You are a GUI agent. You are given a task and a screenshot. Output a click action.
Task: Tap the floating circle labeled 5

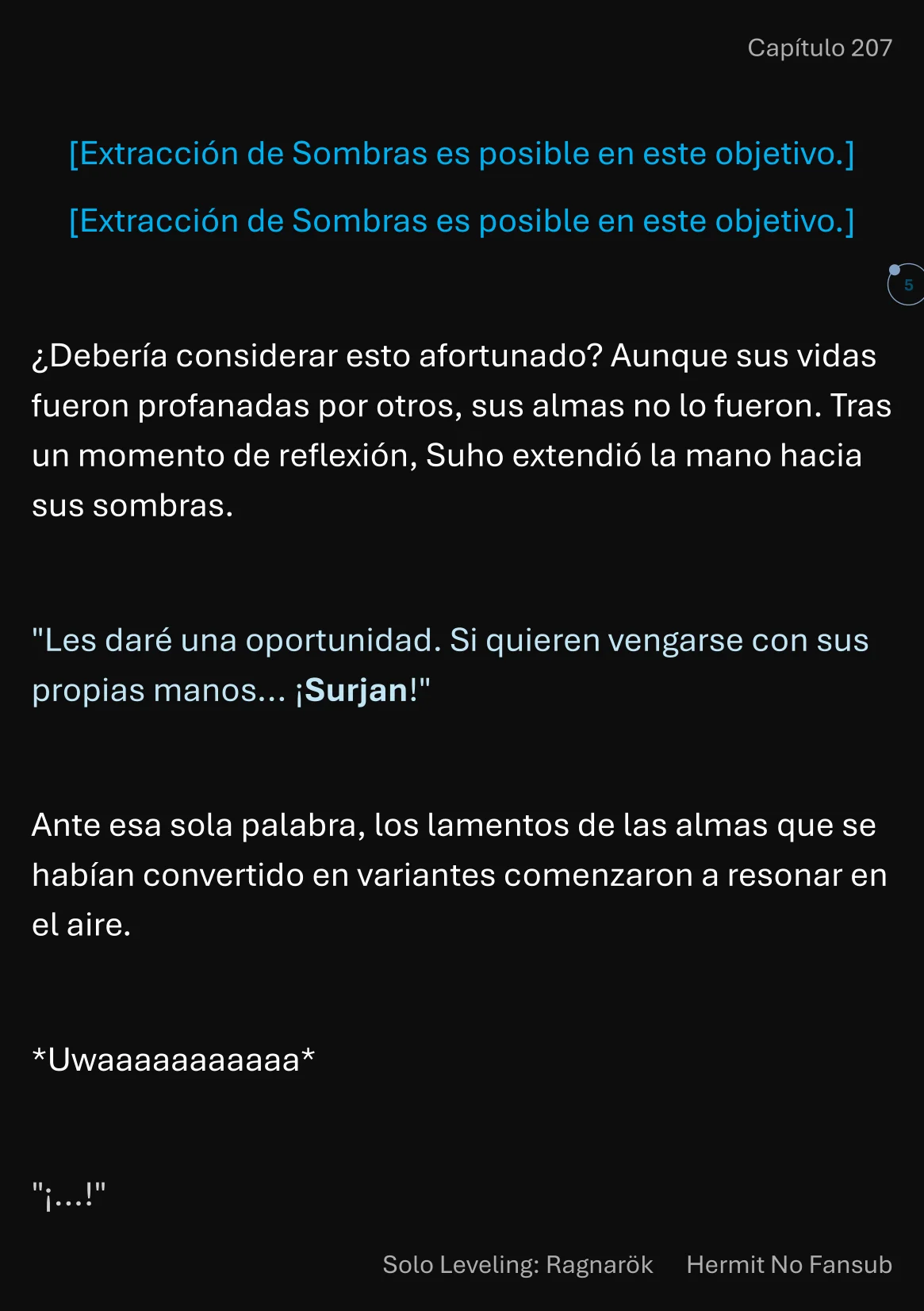pyautogui.click(x=907, y=285)
